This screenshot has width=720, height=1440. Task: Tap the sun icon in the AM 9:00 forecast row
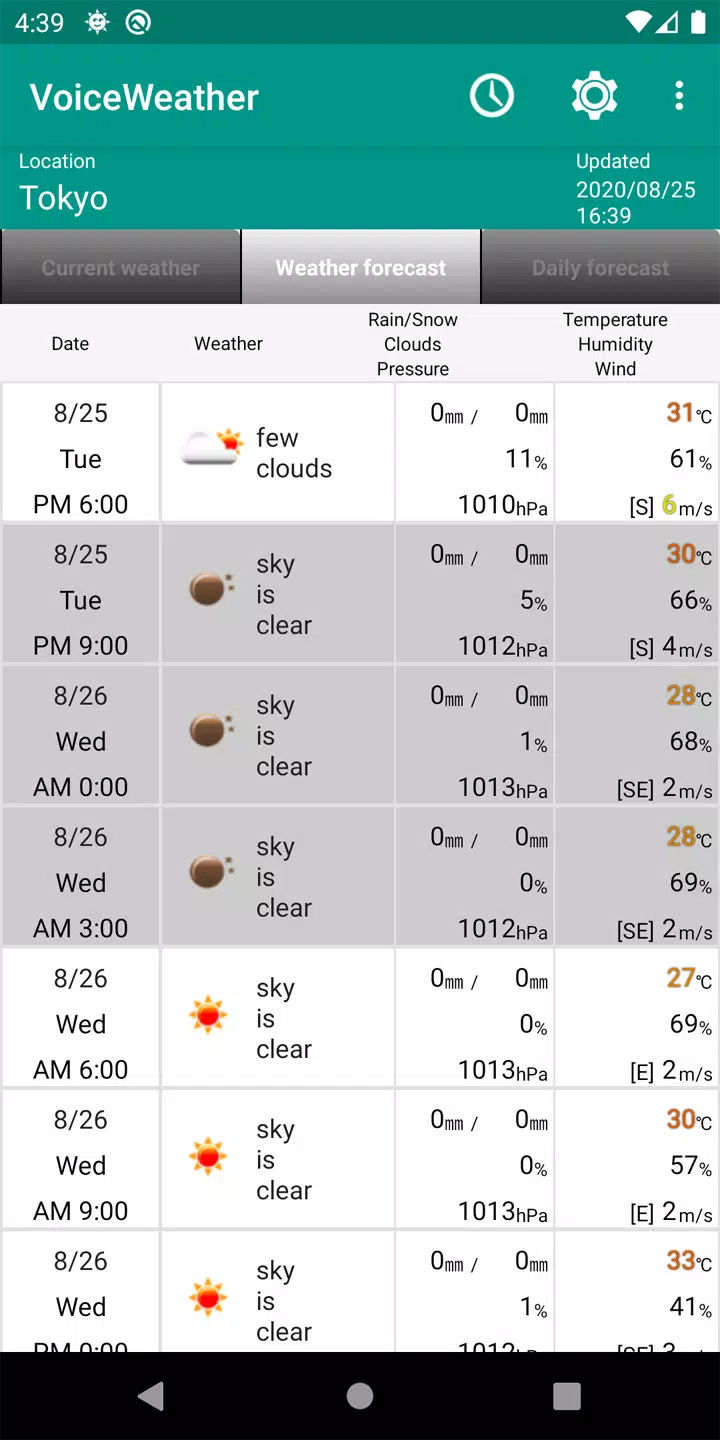coord(207,1155)
